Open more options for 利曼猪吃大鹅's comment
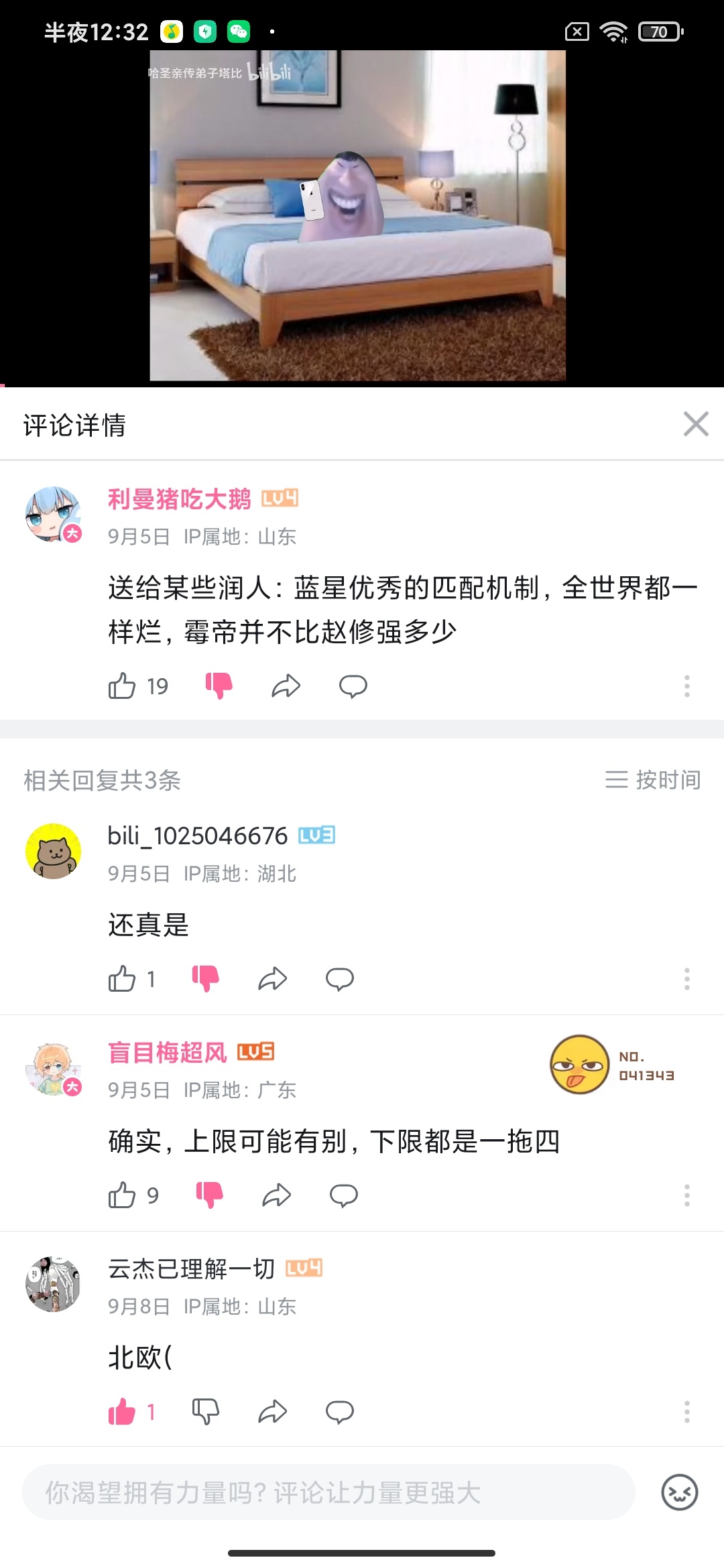Image resolution: width=724 pixels, height=1568 pixels. point(686,685)
